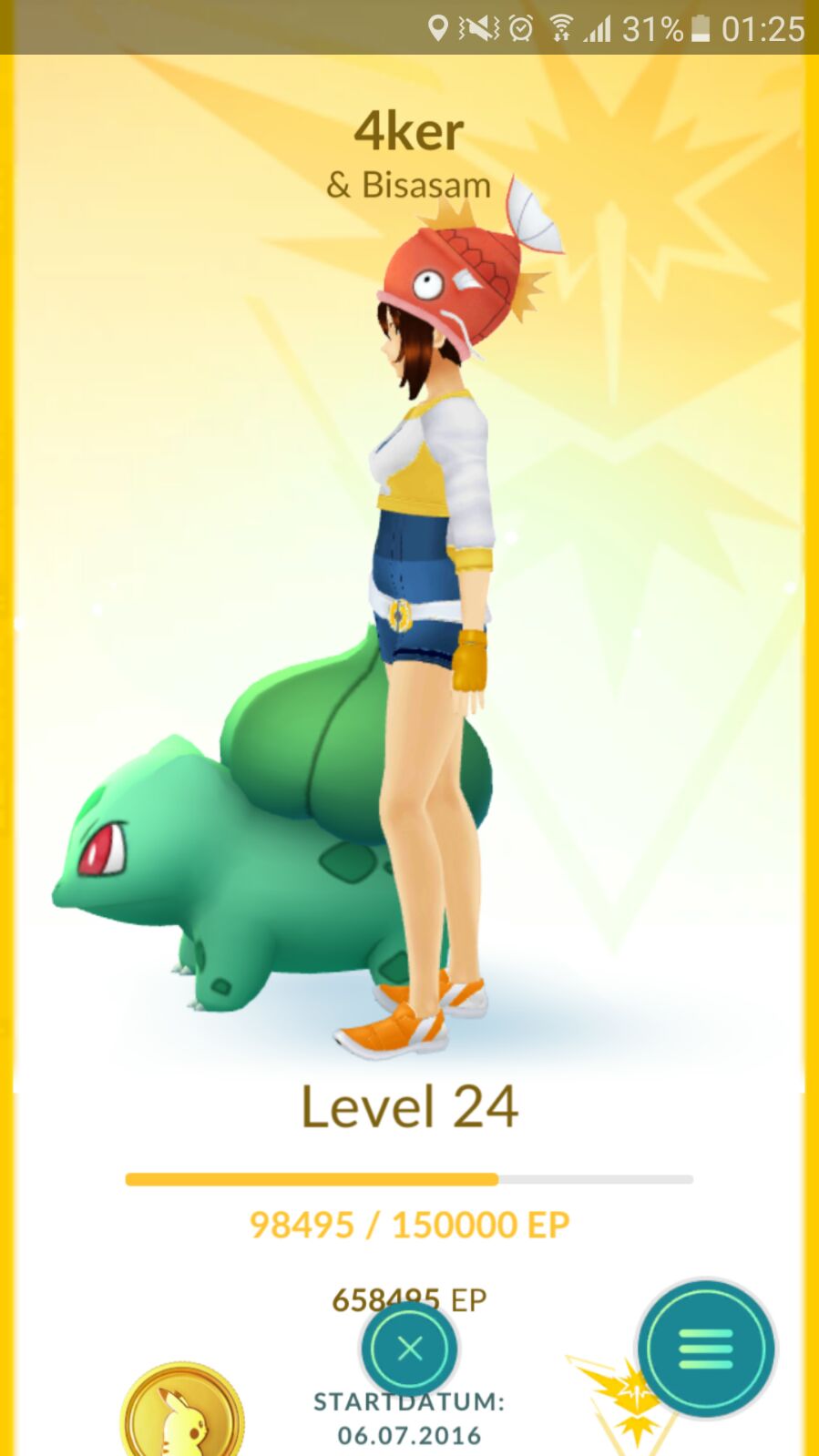The height and width of the screenshot is (1456, 819).
Task: Open the round green options menu
Action: point(706,1349)
